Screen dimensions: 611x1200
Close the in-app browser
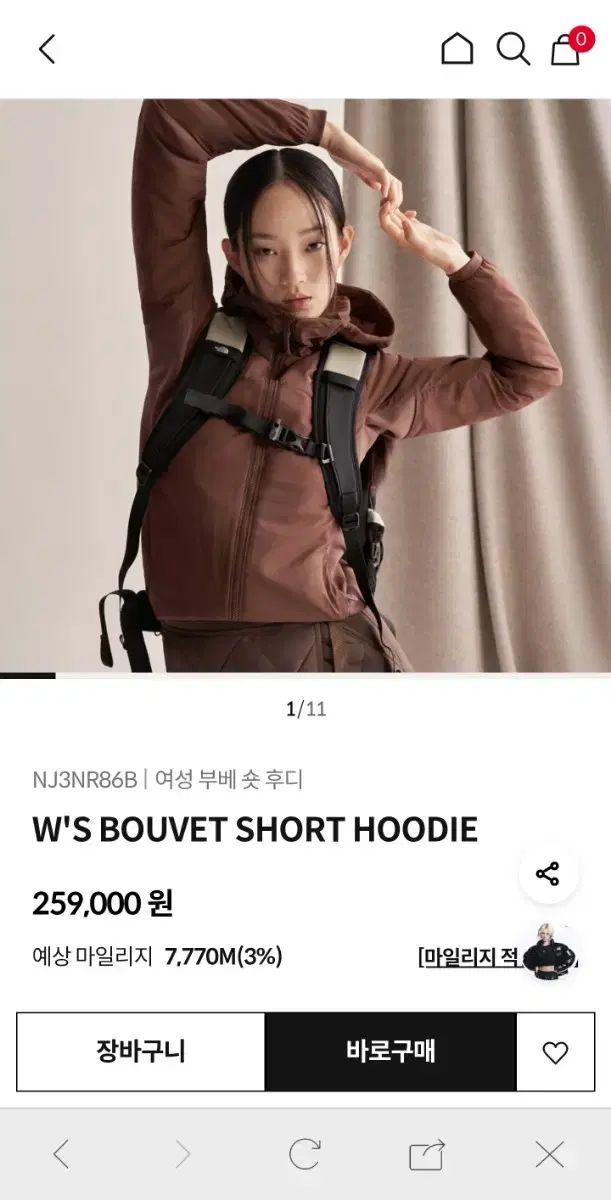click(x=549, y=1154)
